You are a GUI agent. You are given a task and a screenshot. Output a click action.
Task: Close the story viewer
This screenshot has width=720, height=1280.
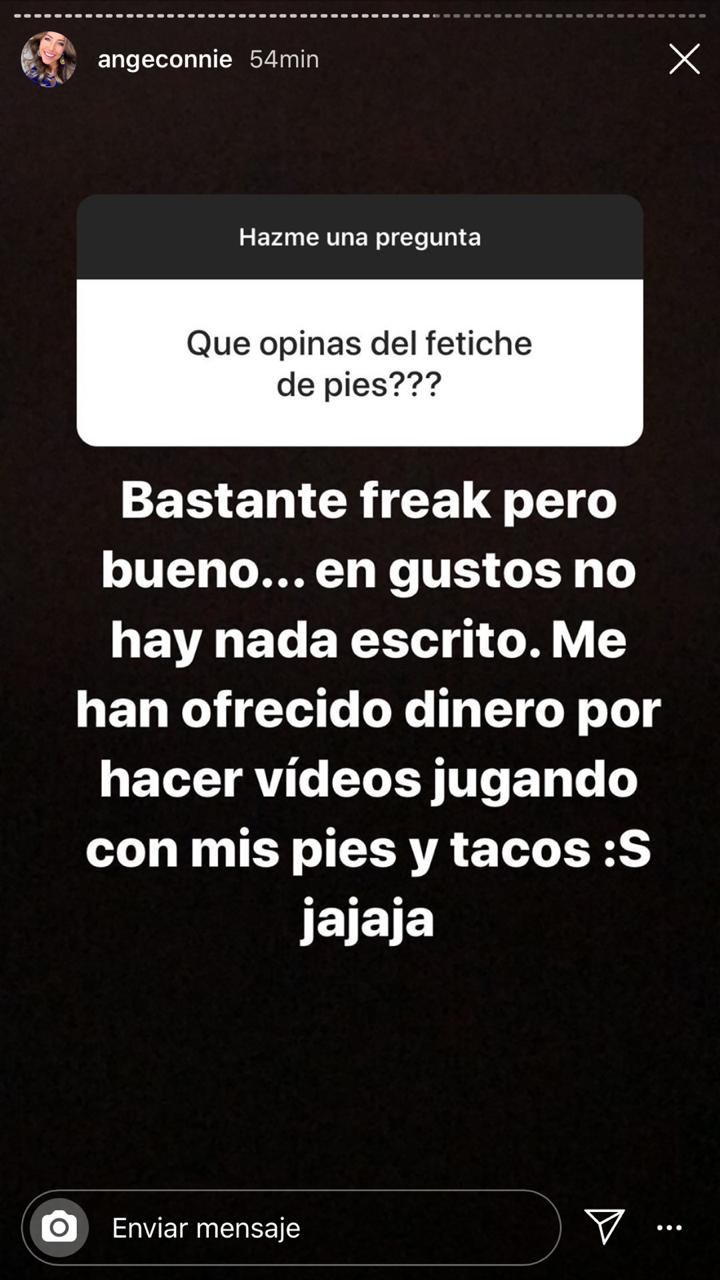pos(684,60)
